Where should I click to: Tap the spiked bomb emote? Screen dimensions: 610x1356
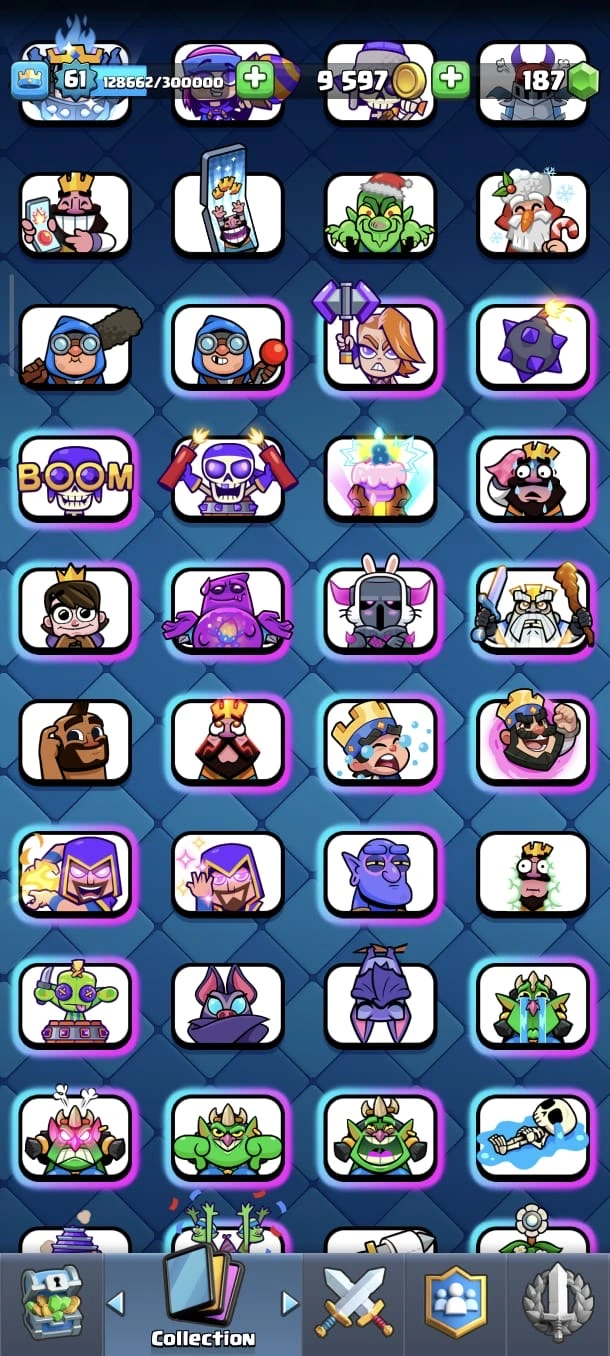pos(532,346)
